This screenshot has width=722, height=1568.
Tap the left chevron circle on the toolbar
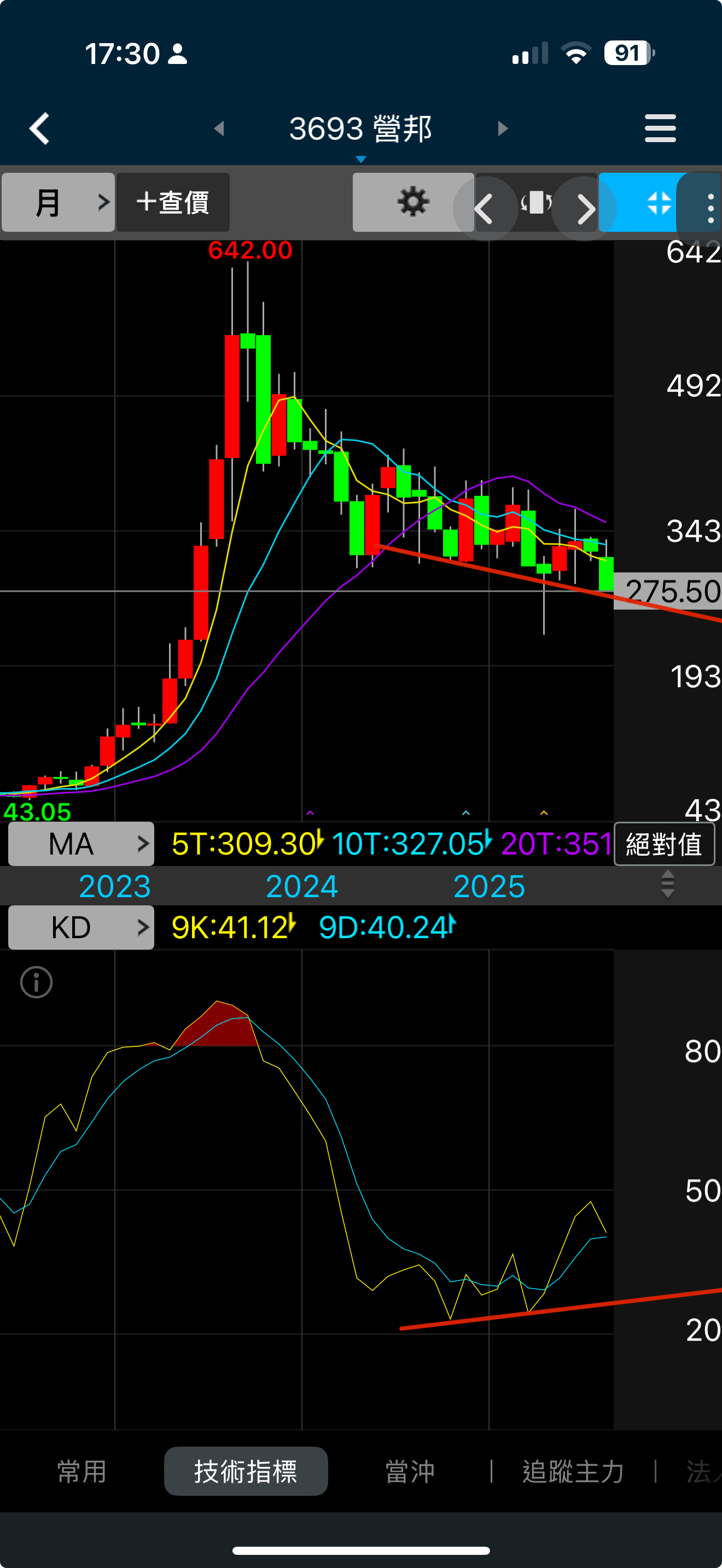pos(485,209)
